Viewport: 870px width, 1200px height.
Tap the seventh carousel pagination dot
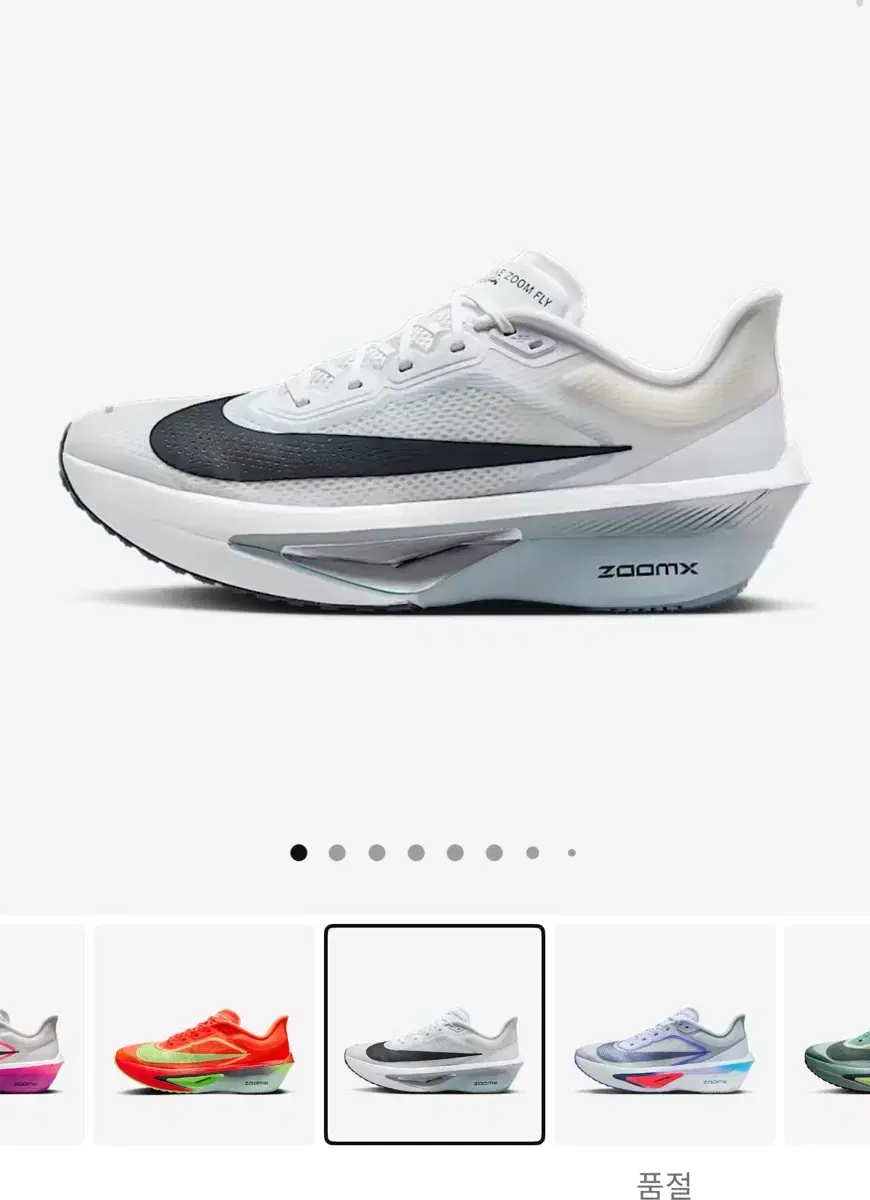click(x=531, y=853)
